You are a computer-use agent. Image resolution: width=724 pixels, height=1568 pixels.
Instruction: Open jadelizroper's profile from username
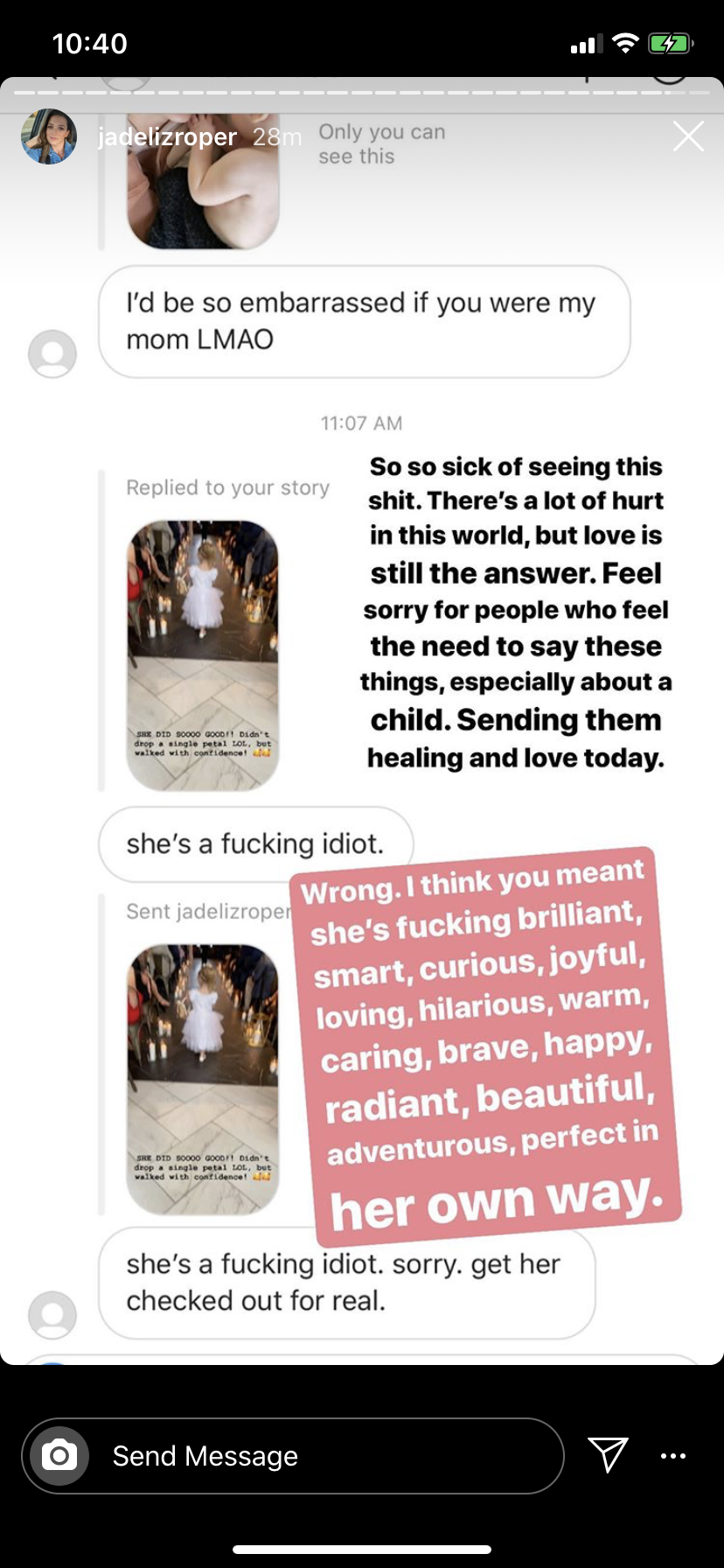pos(167,136)
